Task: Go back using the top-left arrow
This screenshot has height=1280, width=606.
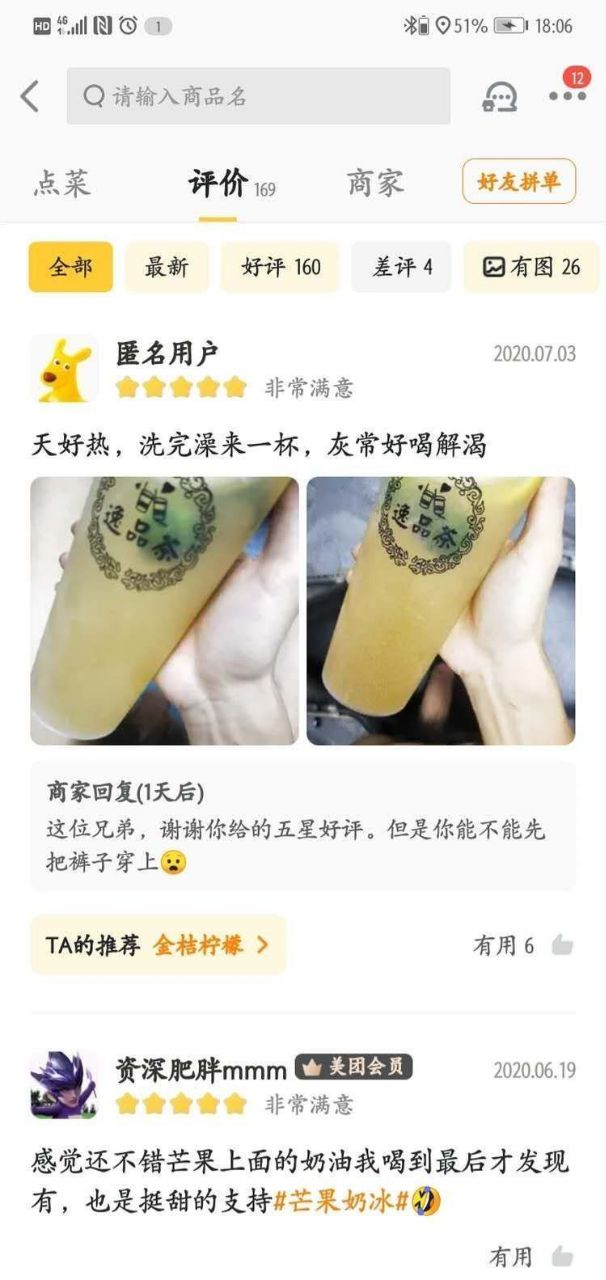Action: pos(30,96)
